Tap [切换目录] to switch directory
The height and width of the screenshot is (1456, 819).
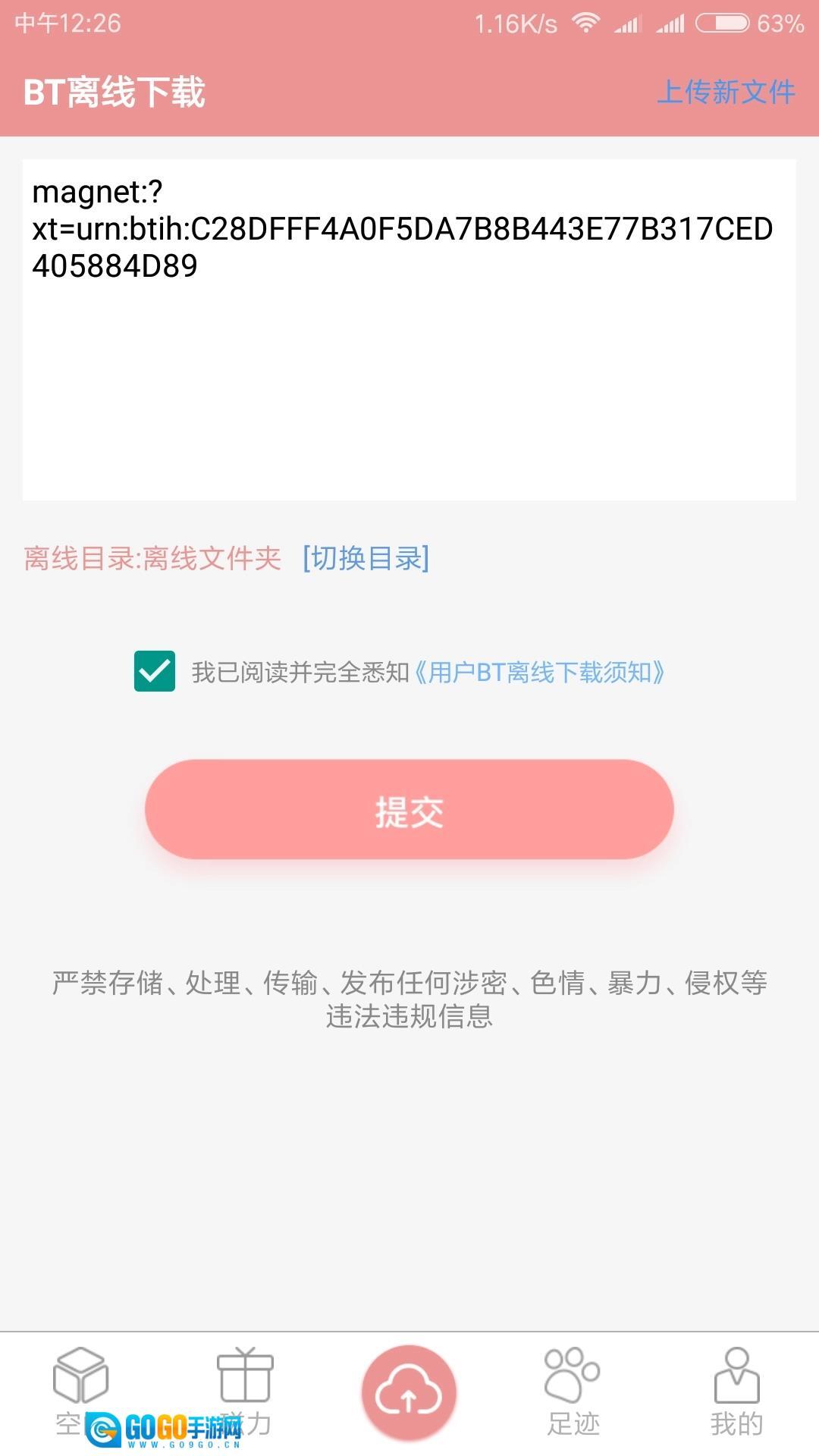pos(366,559)
